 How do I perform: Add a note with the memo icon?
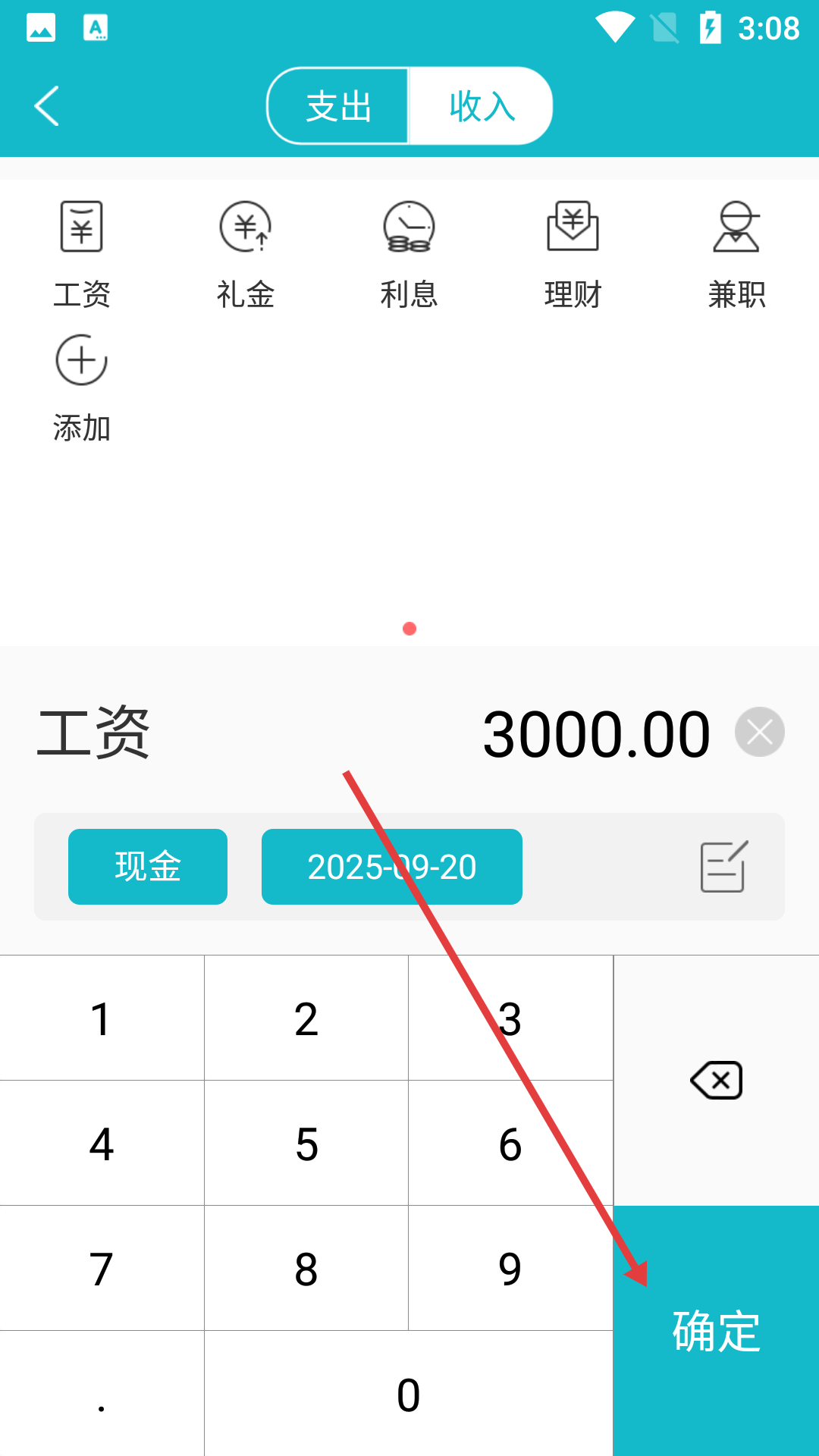coord(724,866)
